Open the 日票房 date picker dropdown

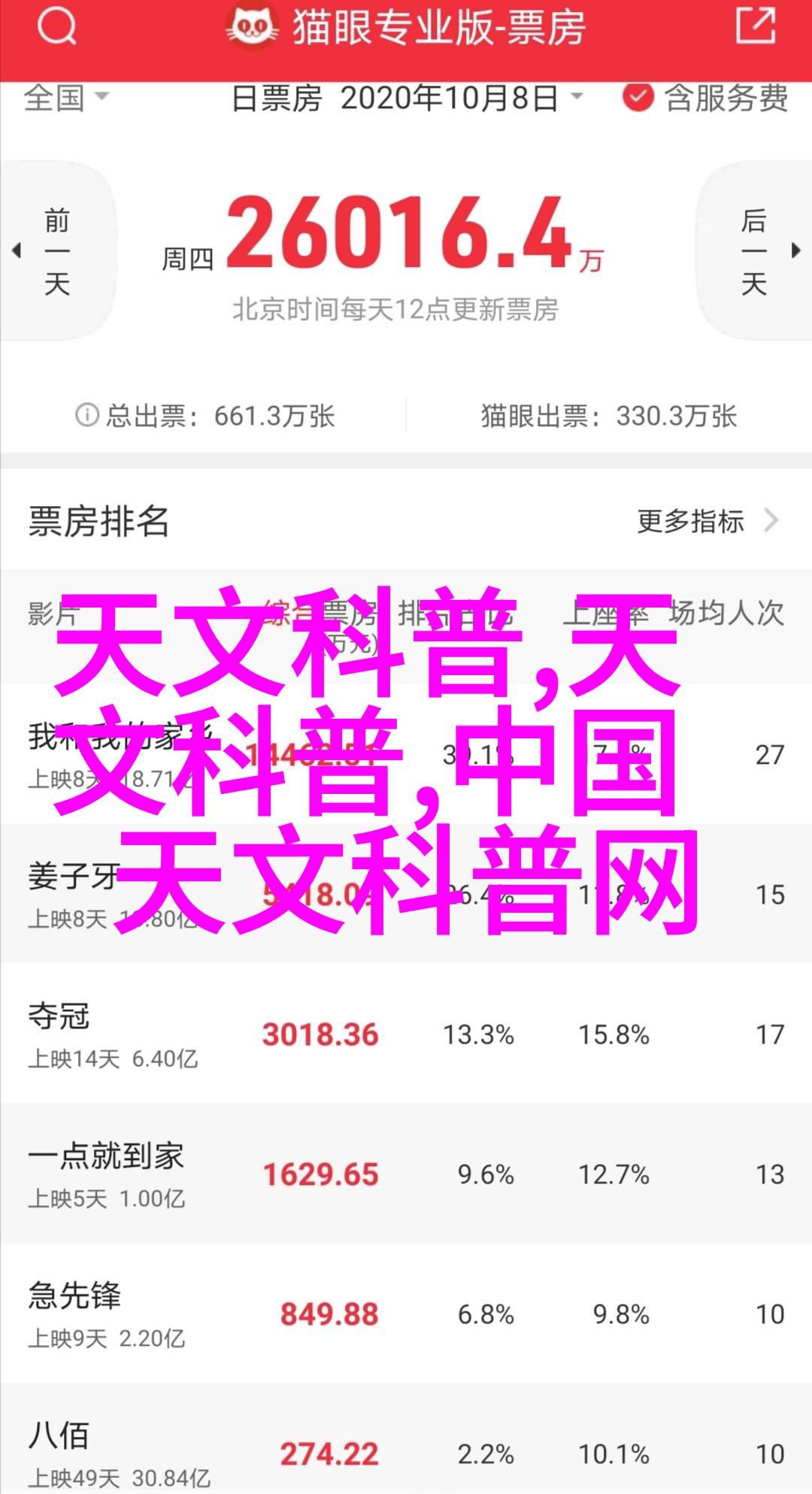[407, 98]
